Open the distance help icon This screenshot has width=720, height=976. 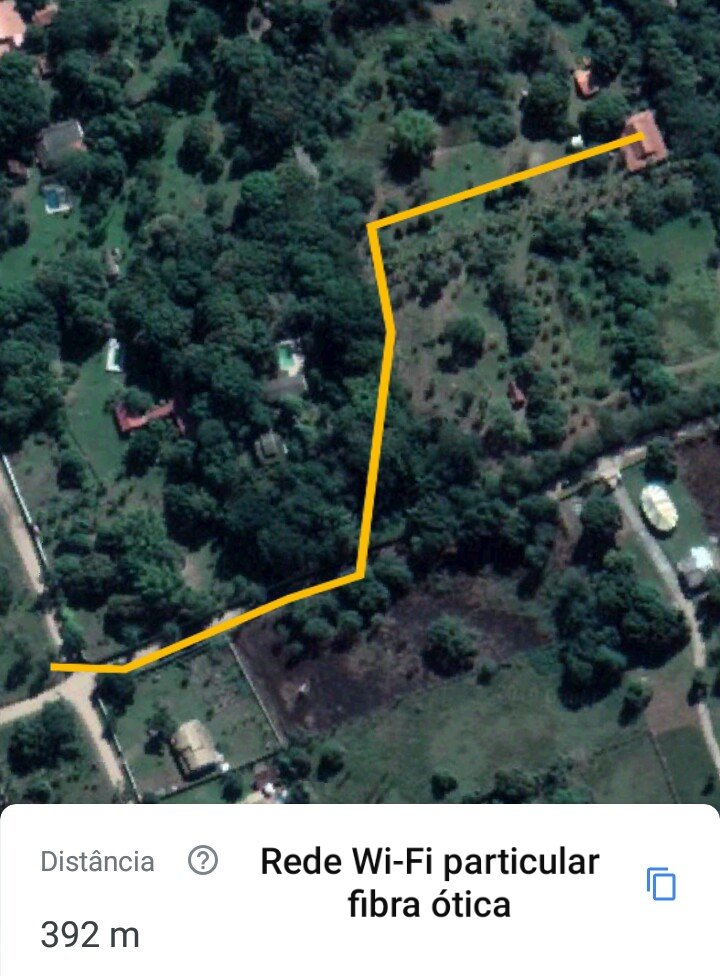(203, 860)
